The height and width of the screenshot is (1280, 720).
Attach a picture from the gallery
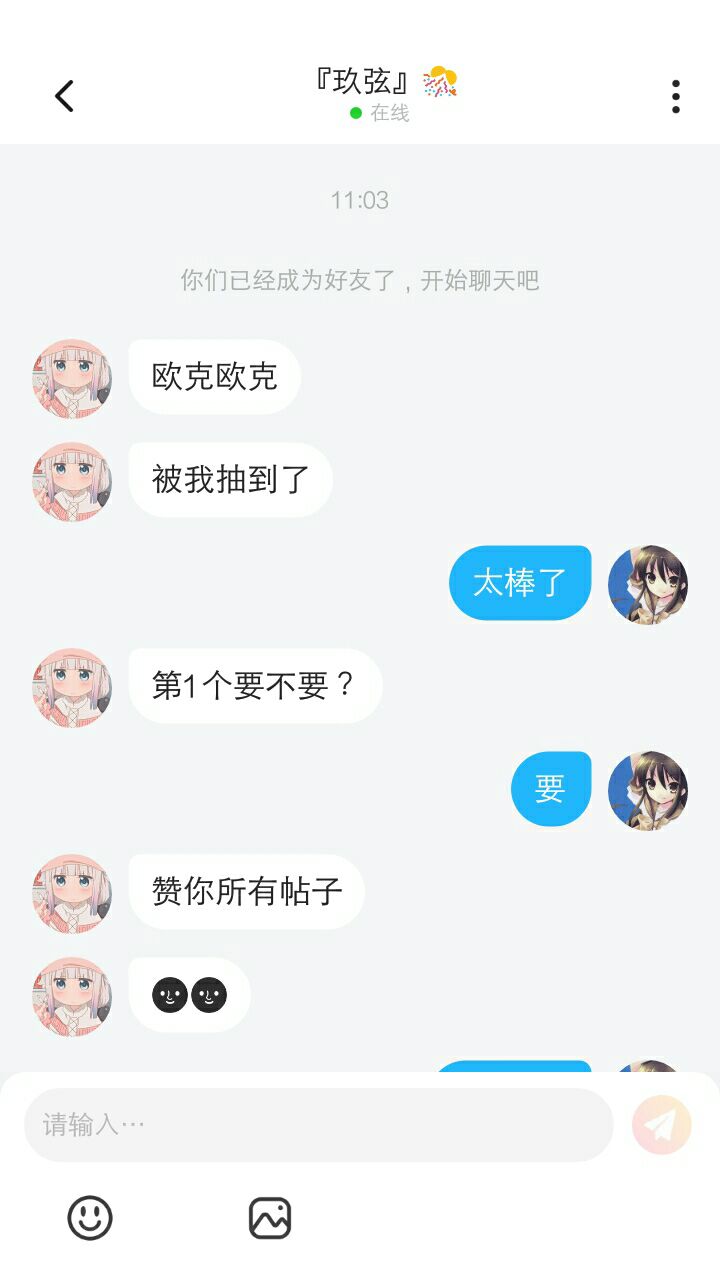coord(270,1218)
